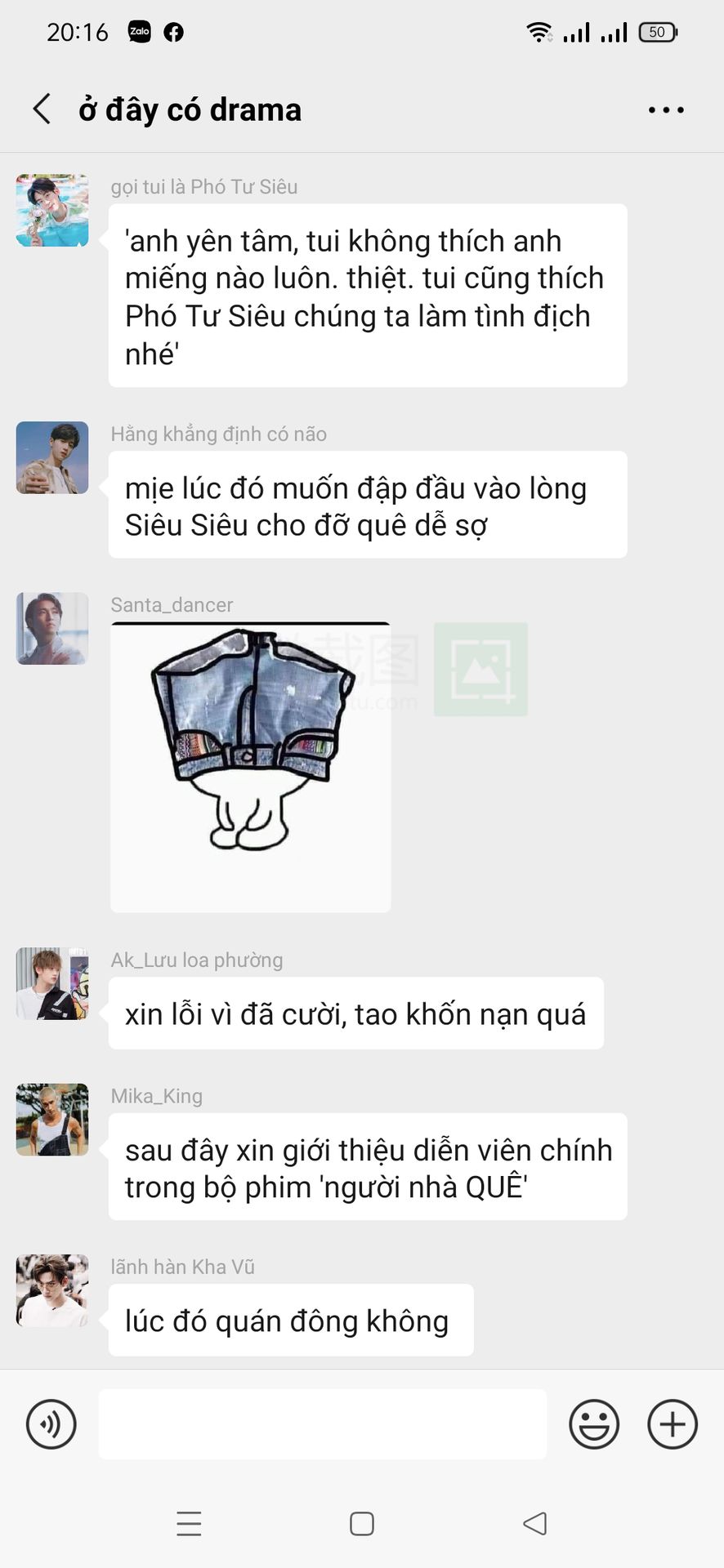Switch to voice message input
Screen dimensions: 724x1568
[51, 1424]
